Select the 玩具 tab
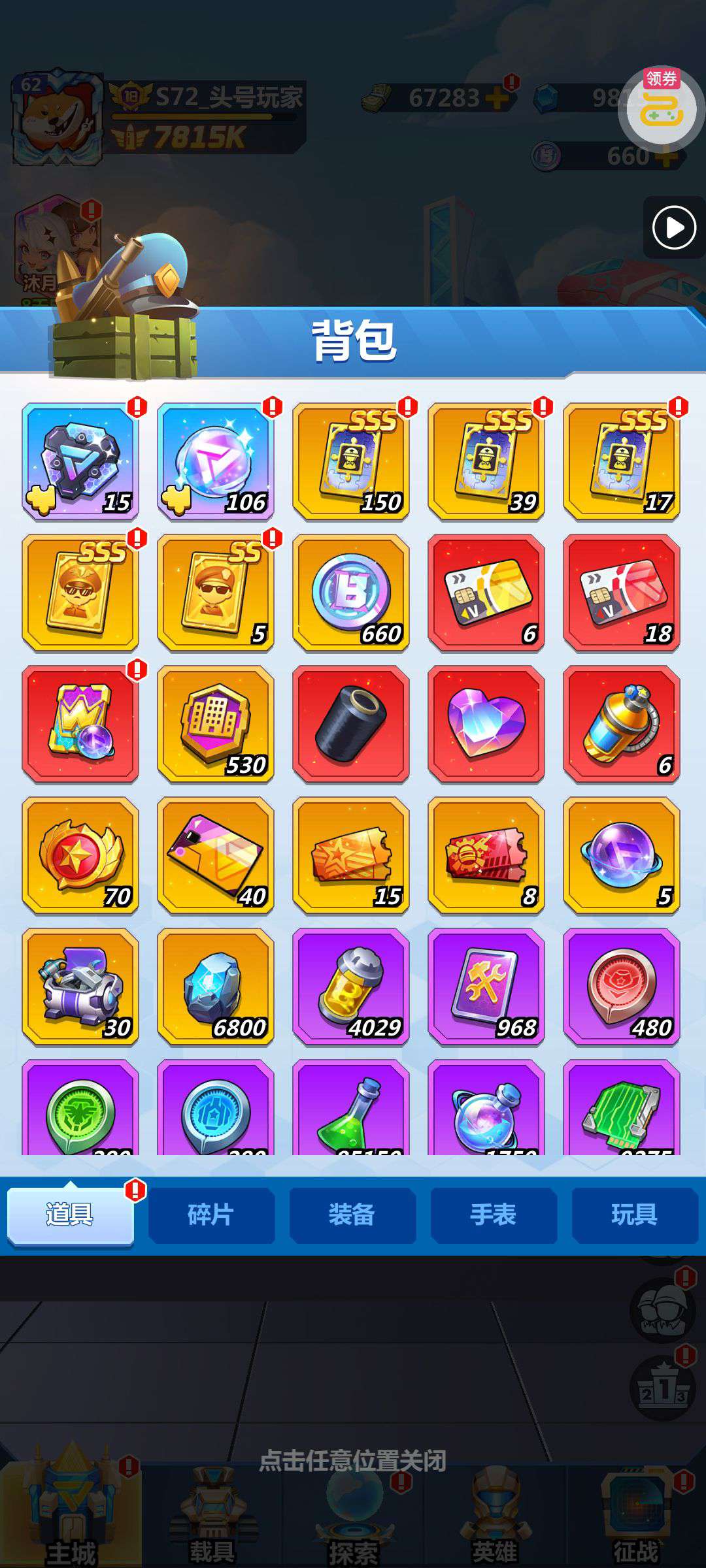The image size is (706, 1568). click(x=634, y=1215)
